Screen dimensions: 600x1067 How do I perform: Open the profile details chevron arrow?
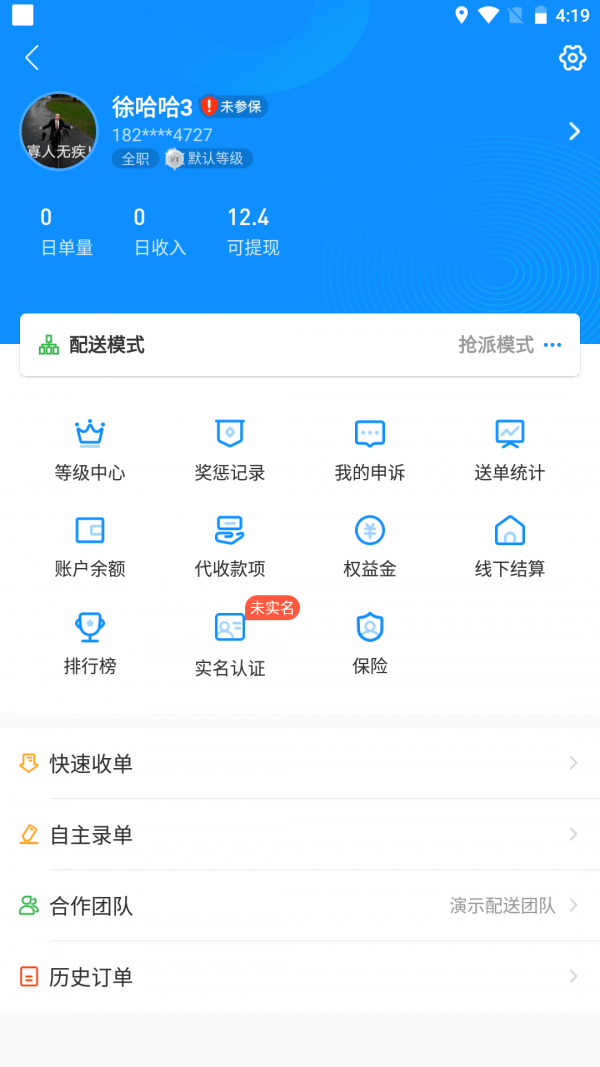point(574,131)
